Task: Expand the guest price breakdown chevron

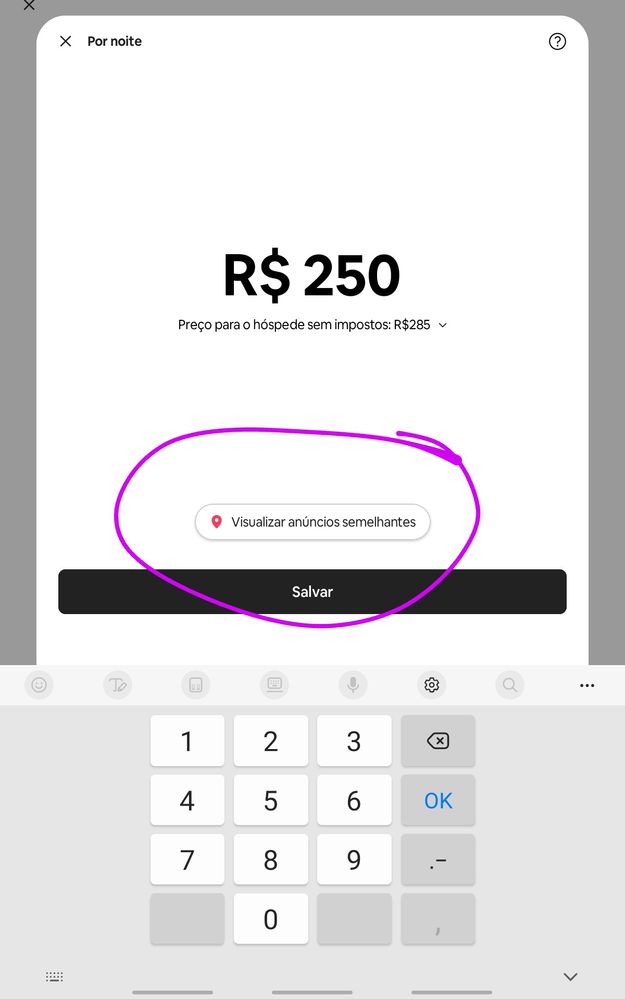Action: tap(443, 325)
